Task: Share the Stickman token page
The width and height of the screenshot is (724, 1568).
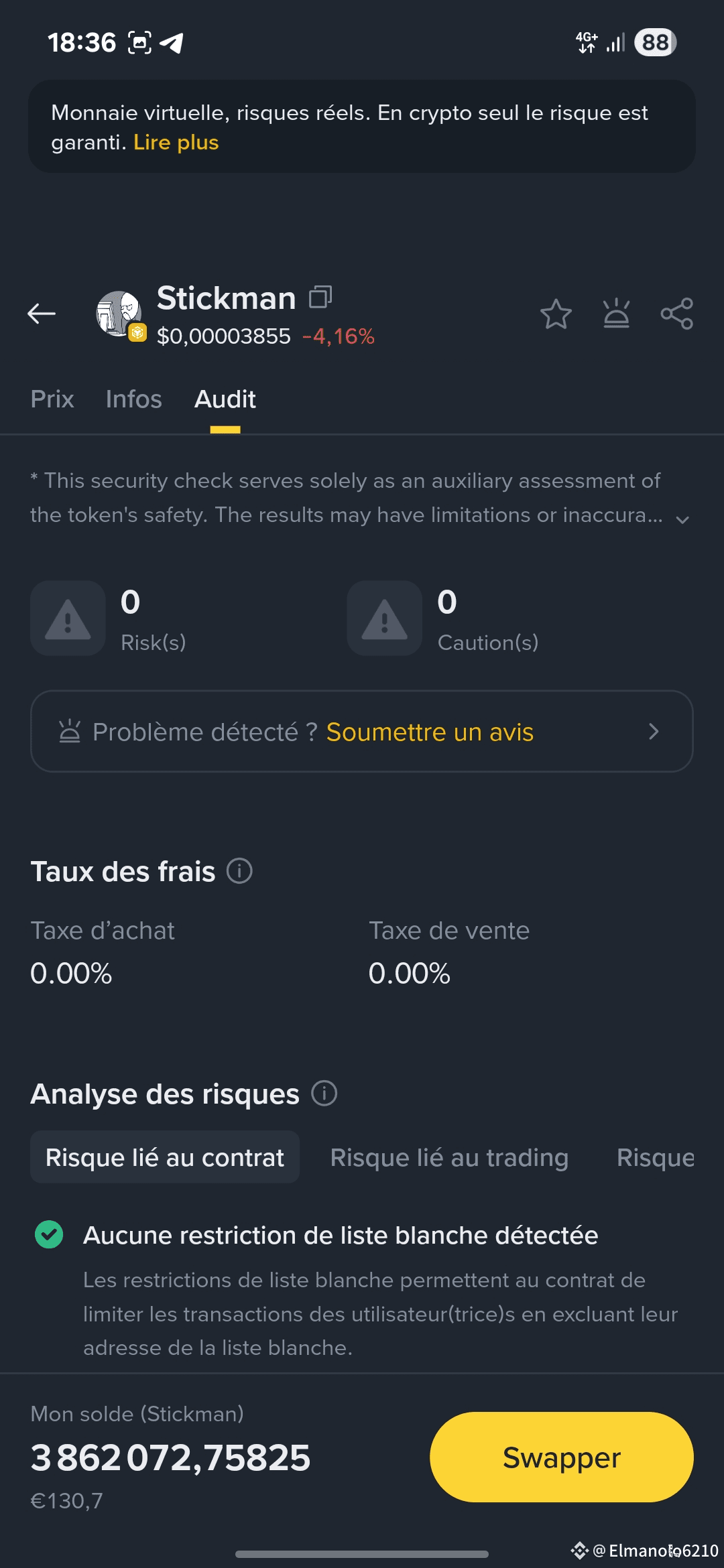Action: pos(676,314)
